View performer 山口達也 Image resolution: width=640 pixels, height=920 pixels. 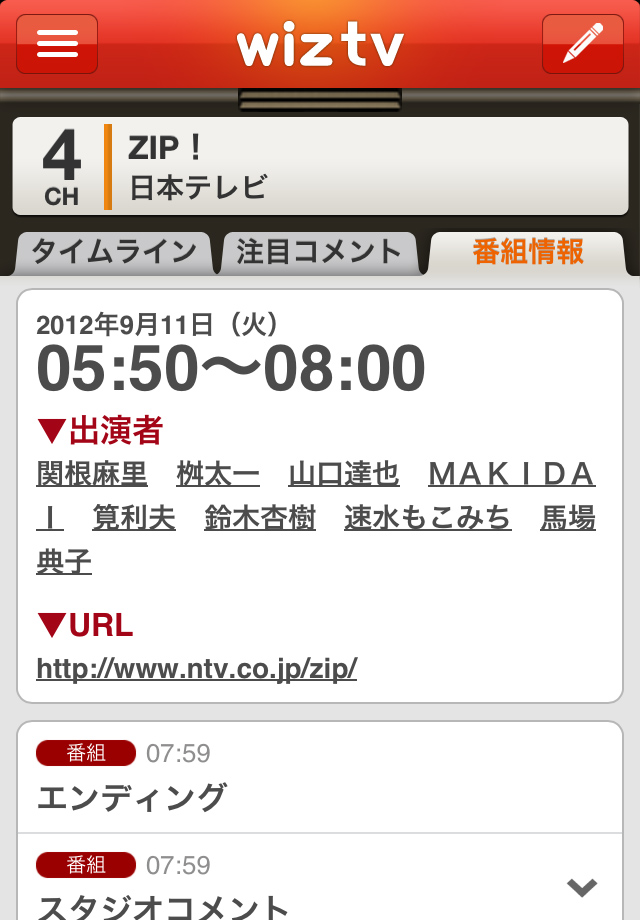point(344,474)
